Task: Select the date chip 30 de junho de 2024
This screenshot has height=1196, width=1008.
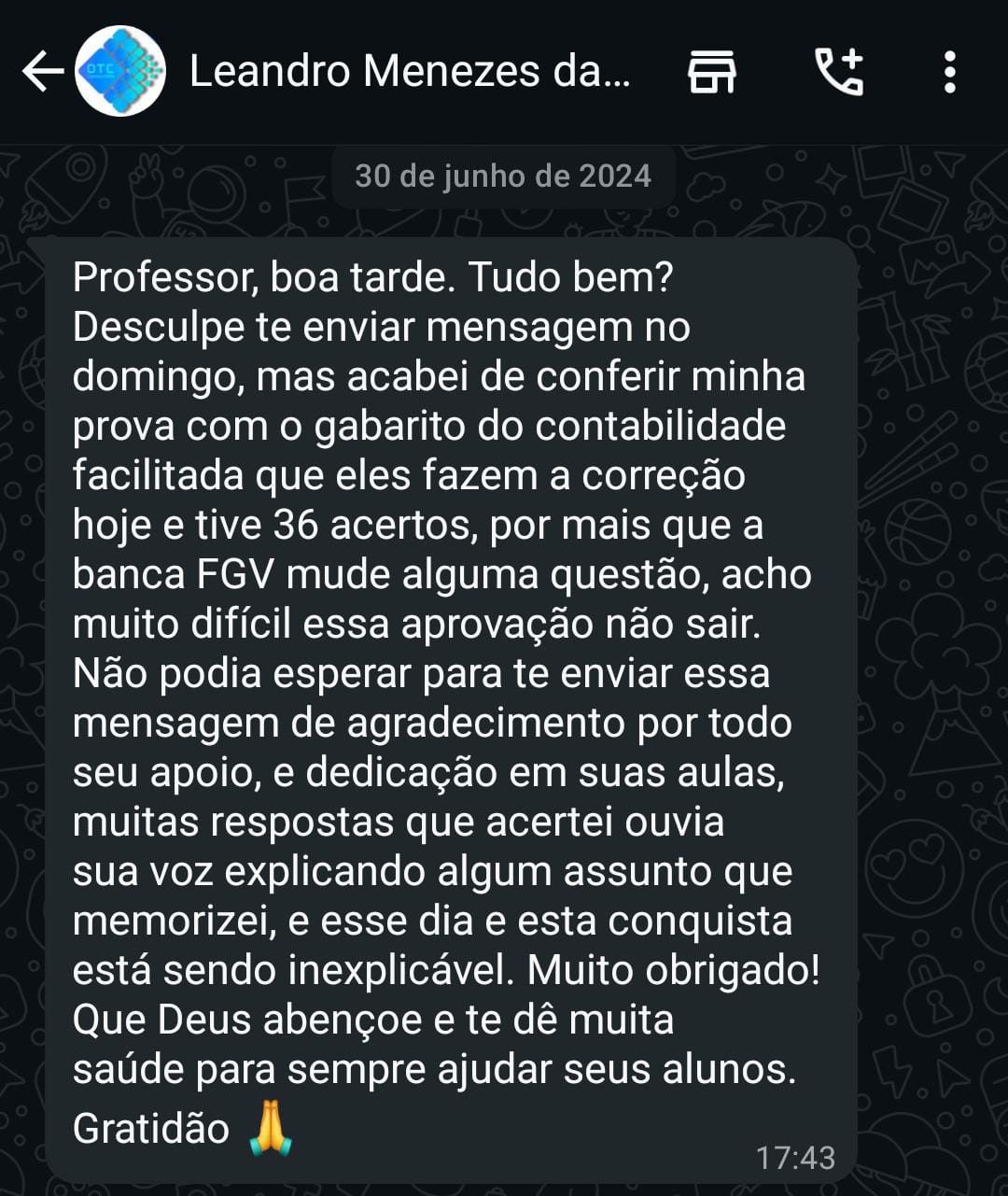Action: click(504, 176)
